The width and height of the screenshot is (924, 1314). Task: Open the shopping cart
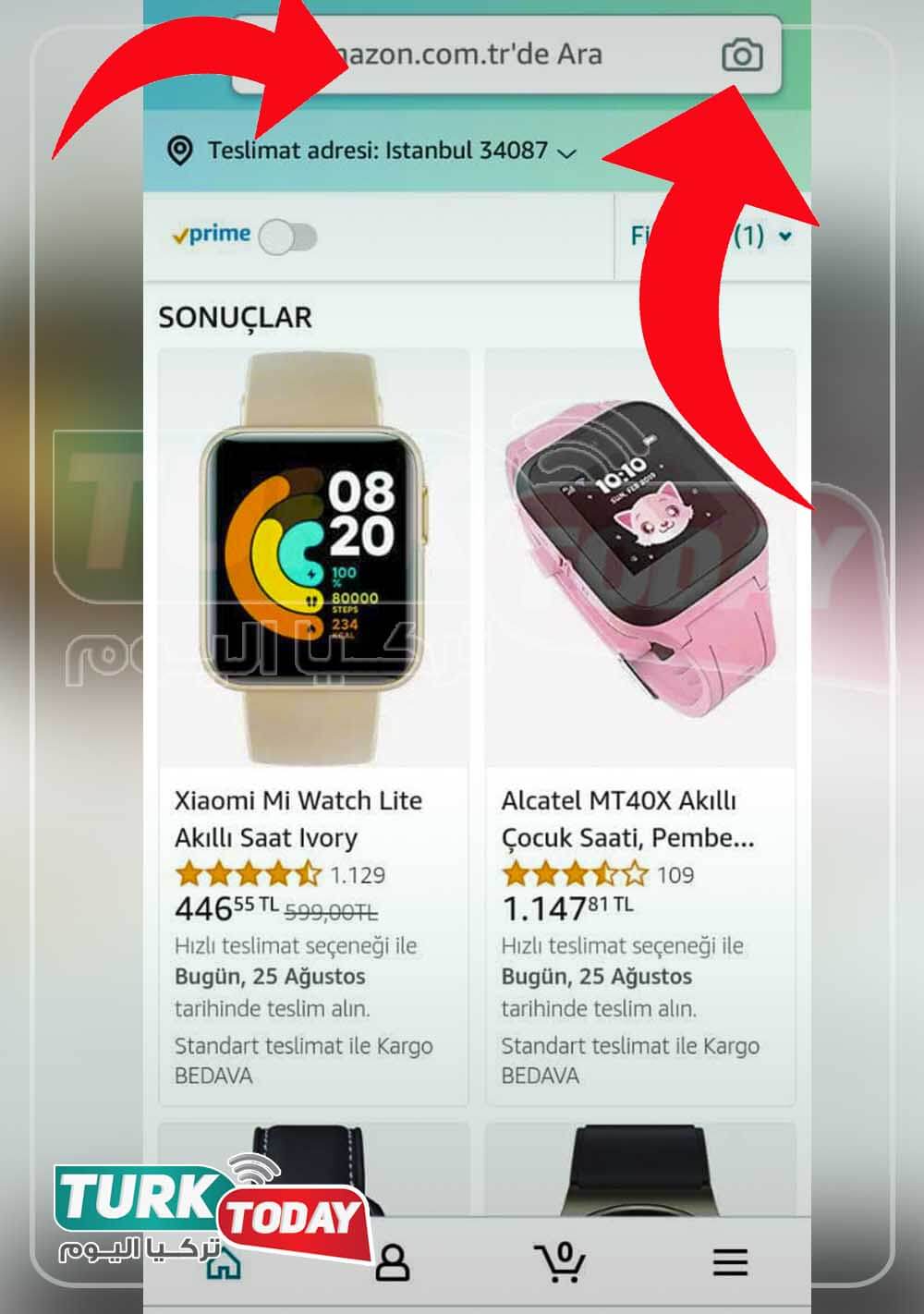tap(560, 1262)
